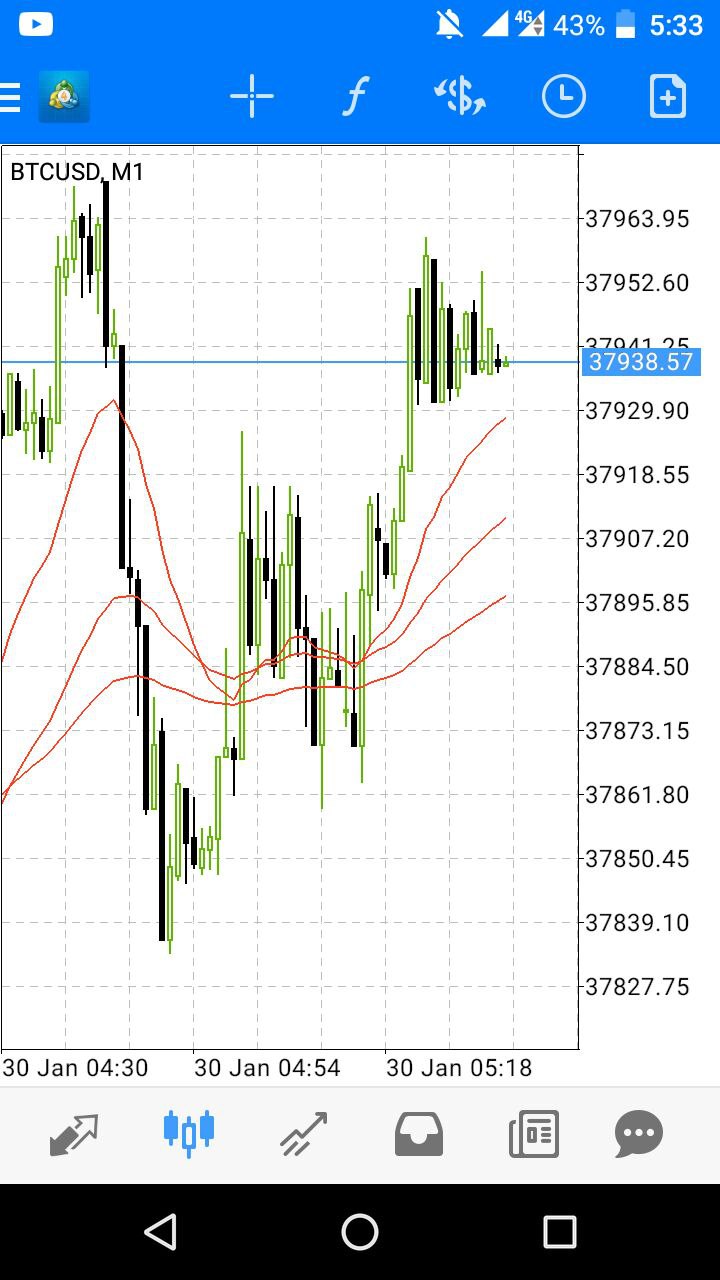Open the History tab
Viewport: 720px width, 1280px height.
click(419, 1134)
